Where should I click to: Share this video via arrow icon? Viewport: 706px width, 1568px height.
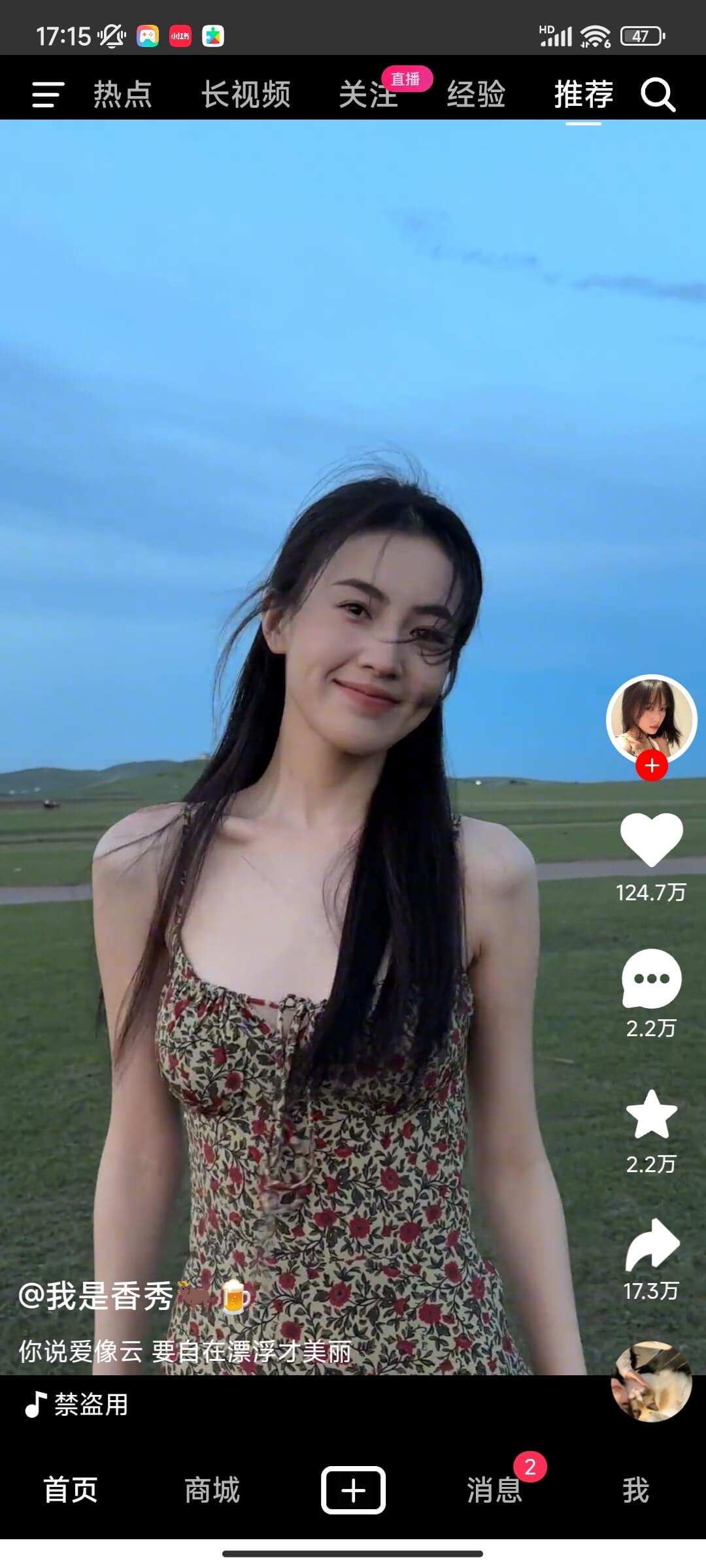(651, 1245)
